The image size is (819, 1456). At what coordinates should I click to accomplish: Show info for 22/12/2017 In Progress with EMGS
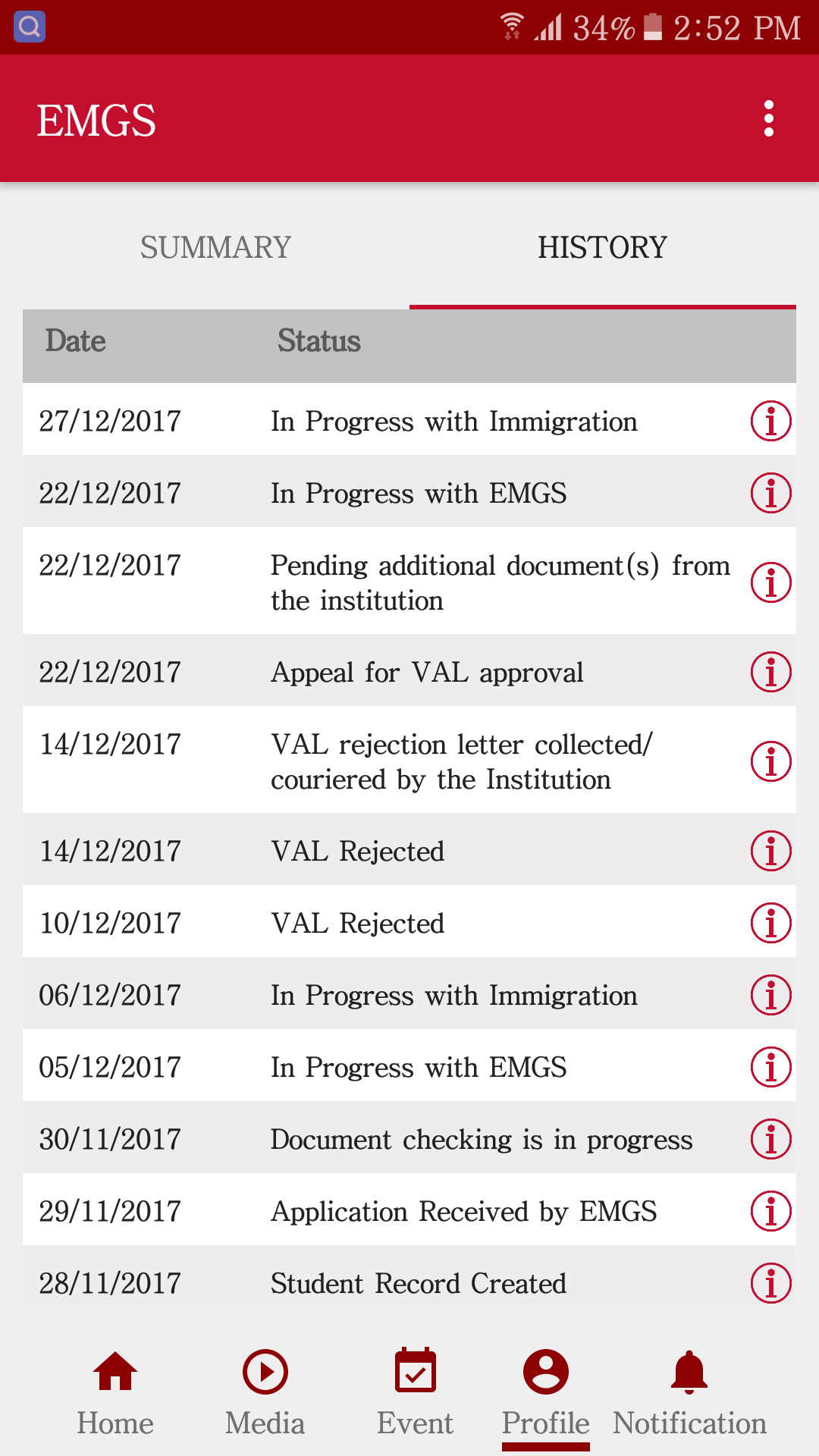pyautogui.click(x=770, y=493)
